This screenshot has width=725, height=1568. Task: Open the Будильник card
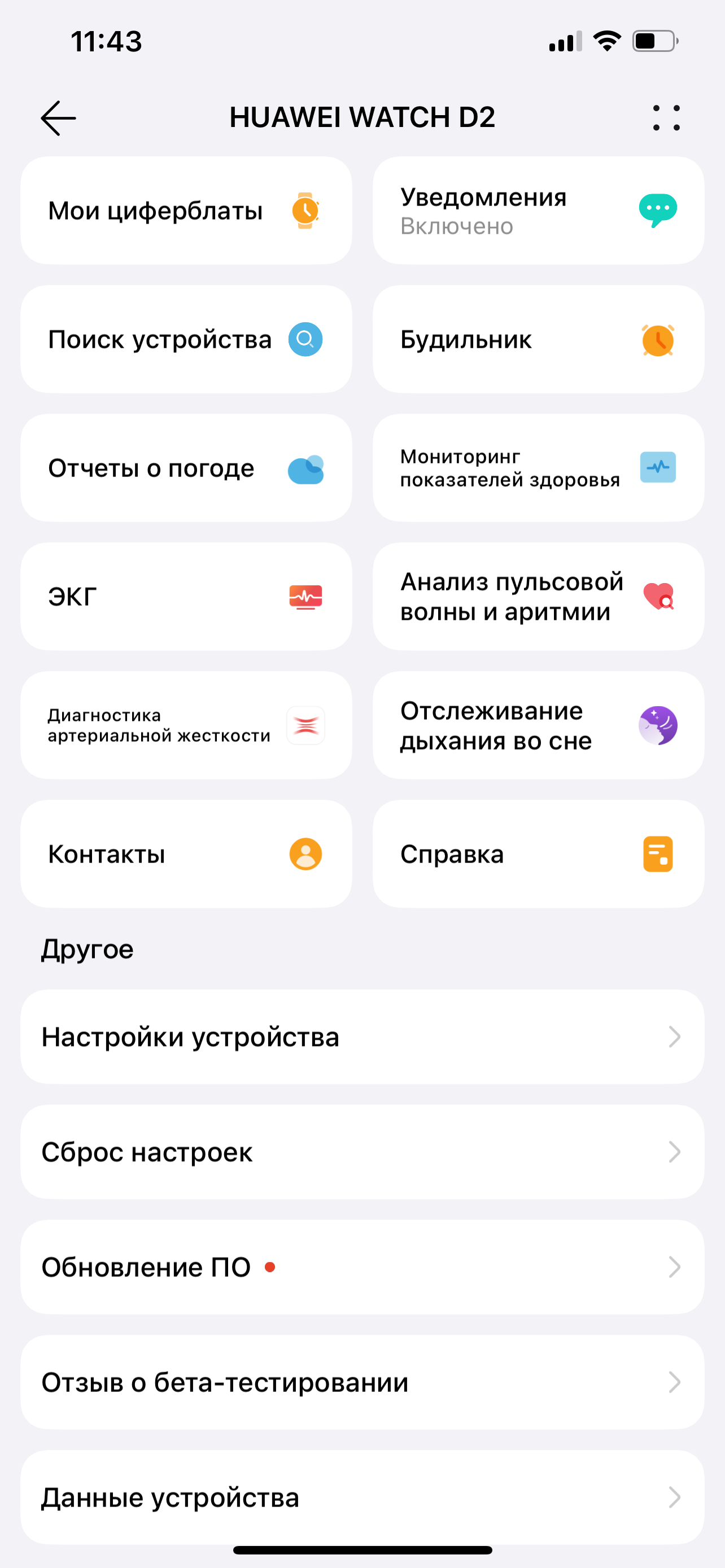pyautogui.click(x=538, y=339)
